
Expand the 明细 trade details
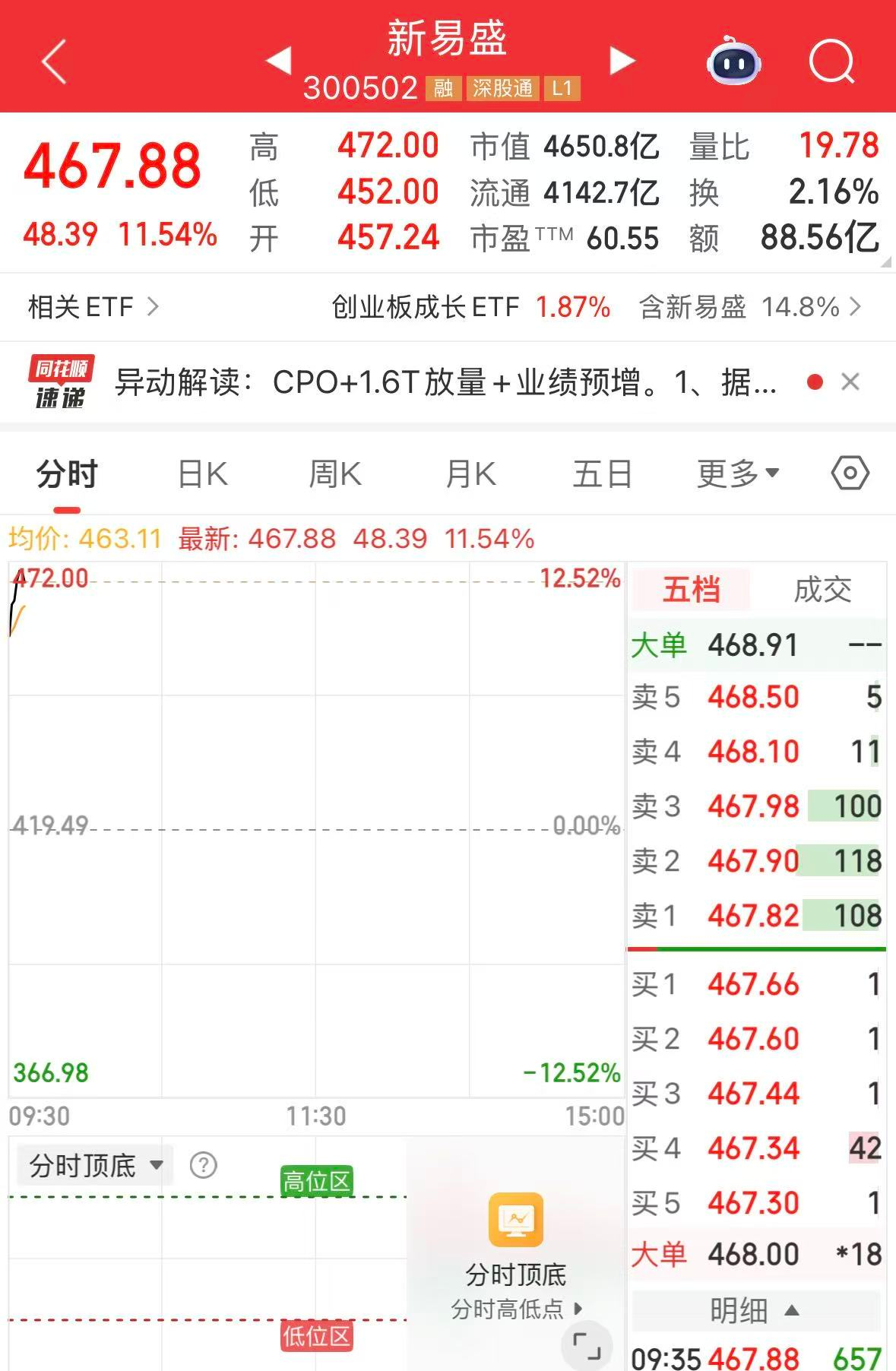point(755,1310)
